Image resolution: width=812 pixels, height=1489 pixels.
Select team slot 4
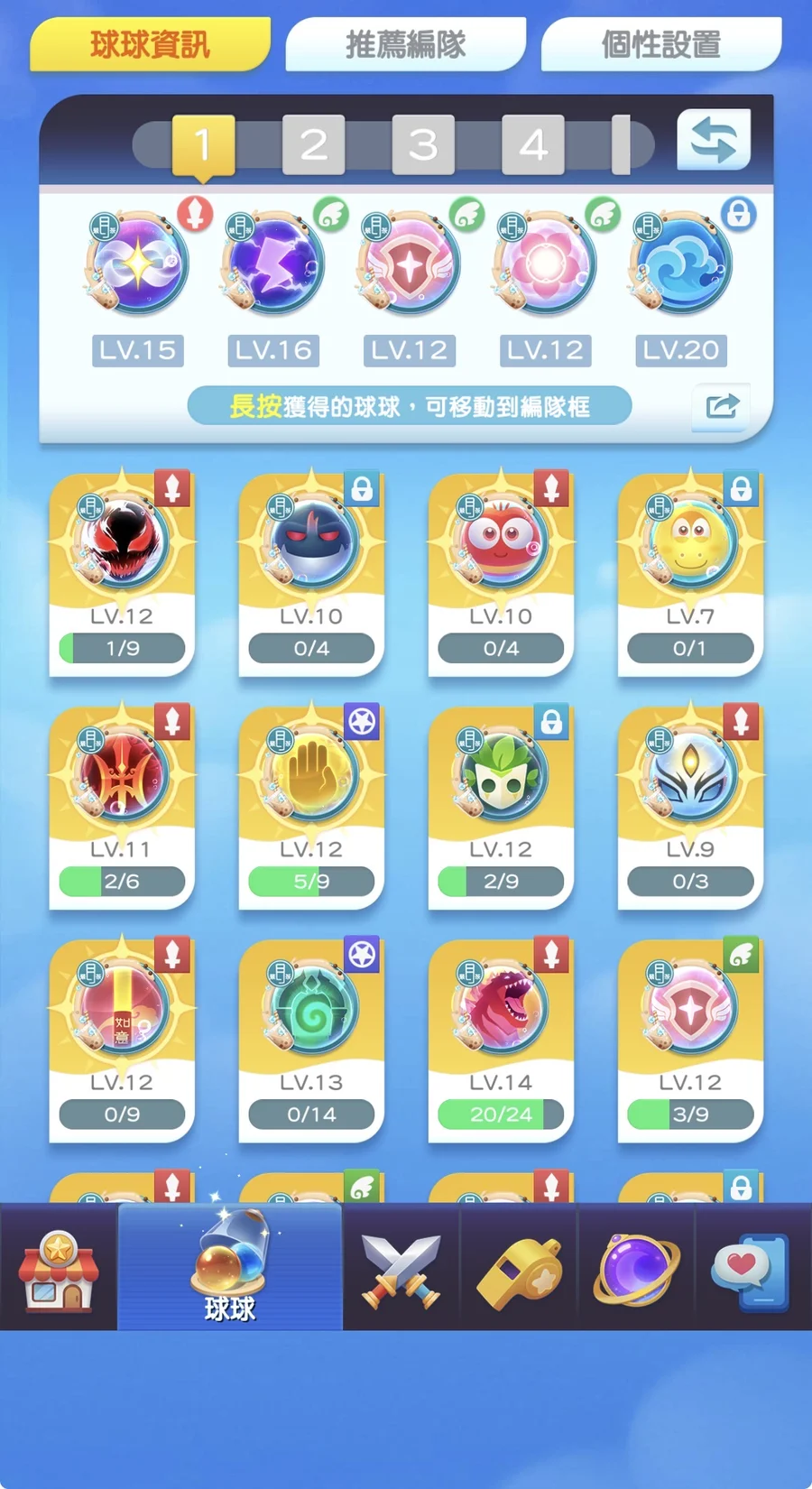532,144
